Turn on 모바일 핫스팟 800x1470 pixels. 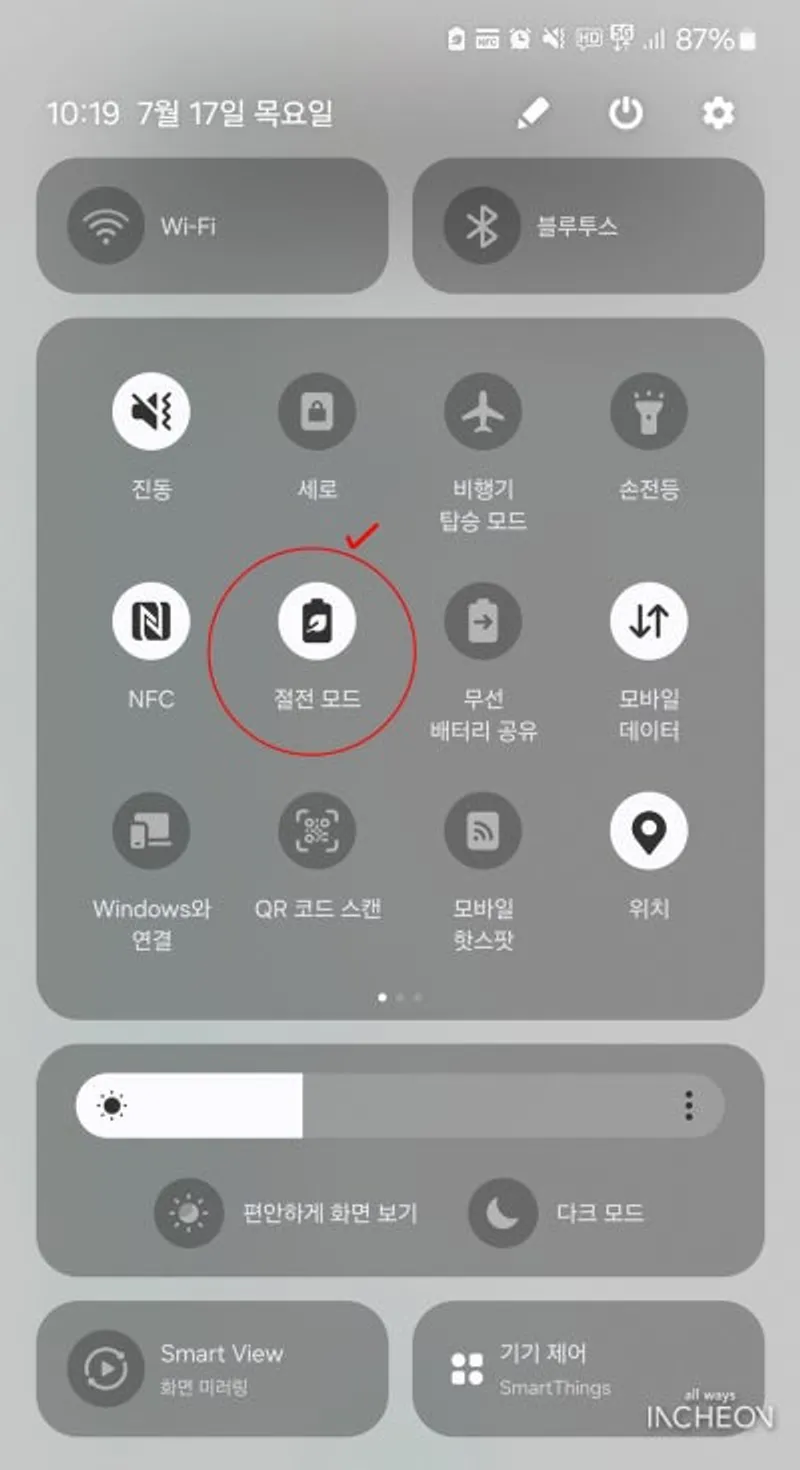[x=483, y=831]
